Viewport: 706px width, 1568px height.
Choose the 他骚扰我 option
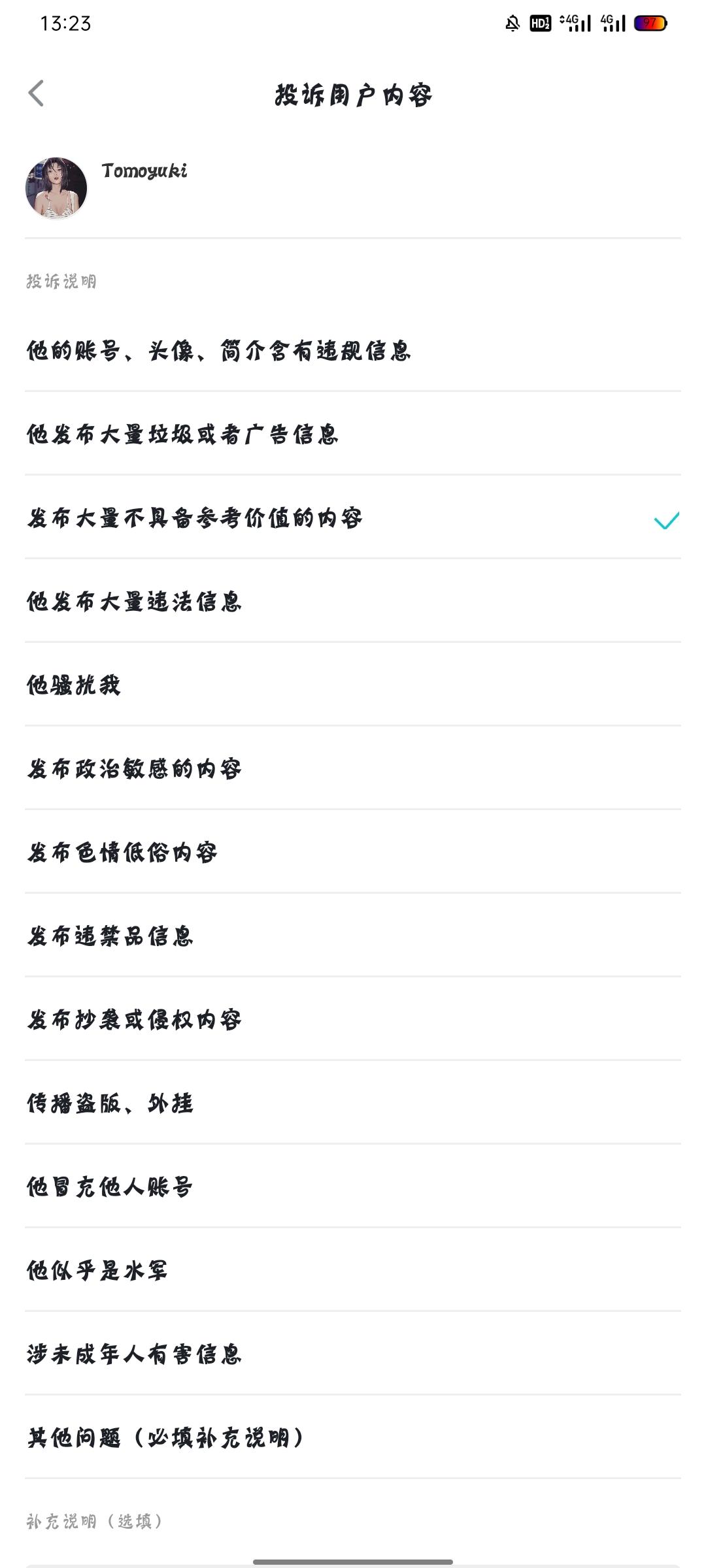pos(353,685)
